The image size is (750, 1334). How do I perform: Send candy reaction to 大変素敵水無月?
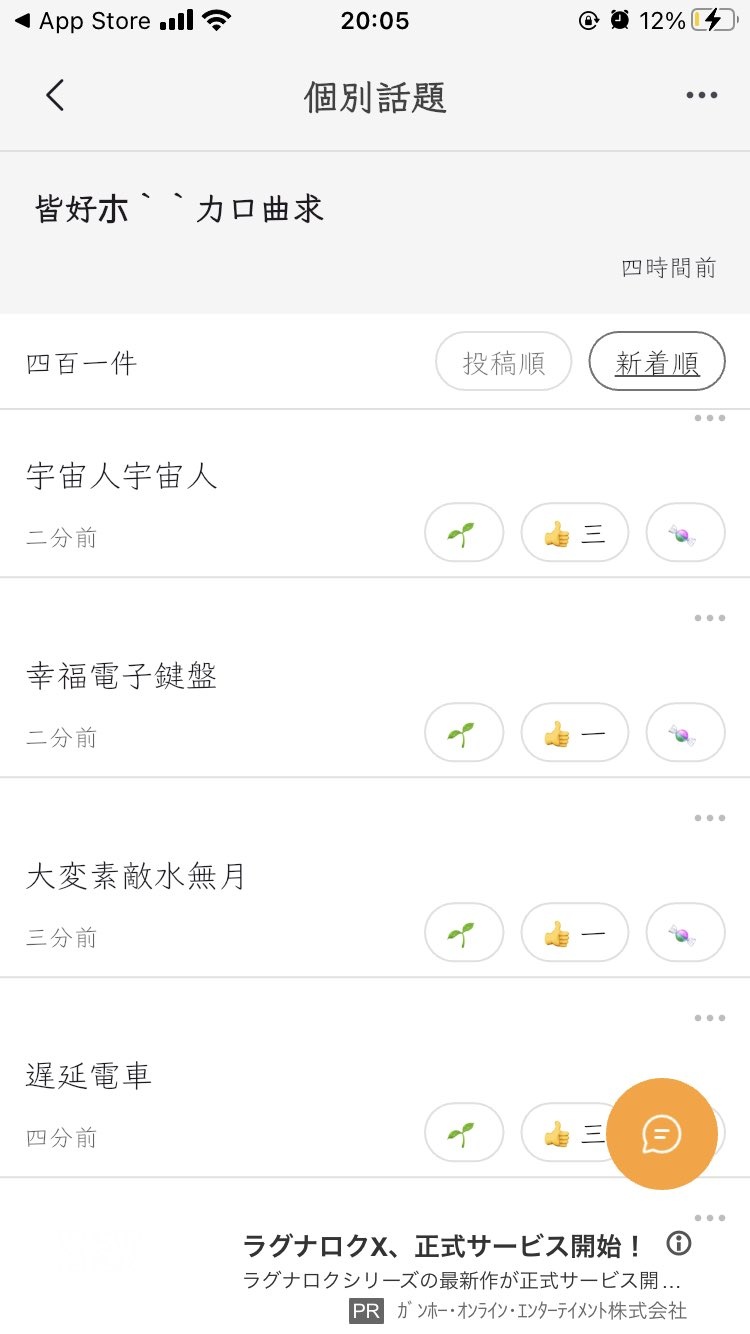(685, 934)
